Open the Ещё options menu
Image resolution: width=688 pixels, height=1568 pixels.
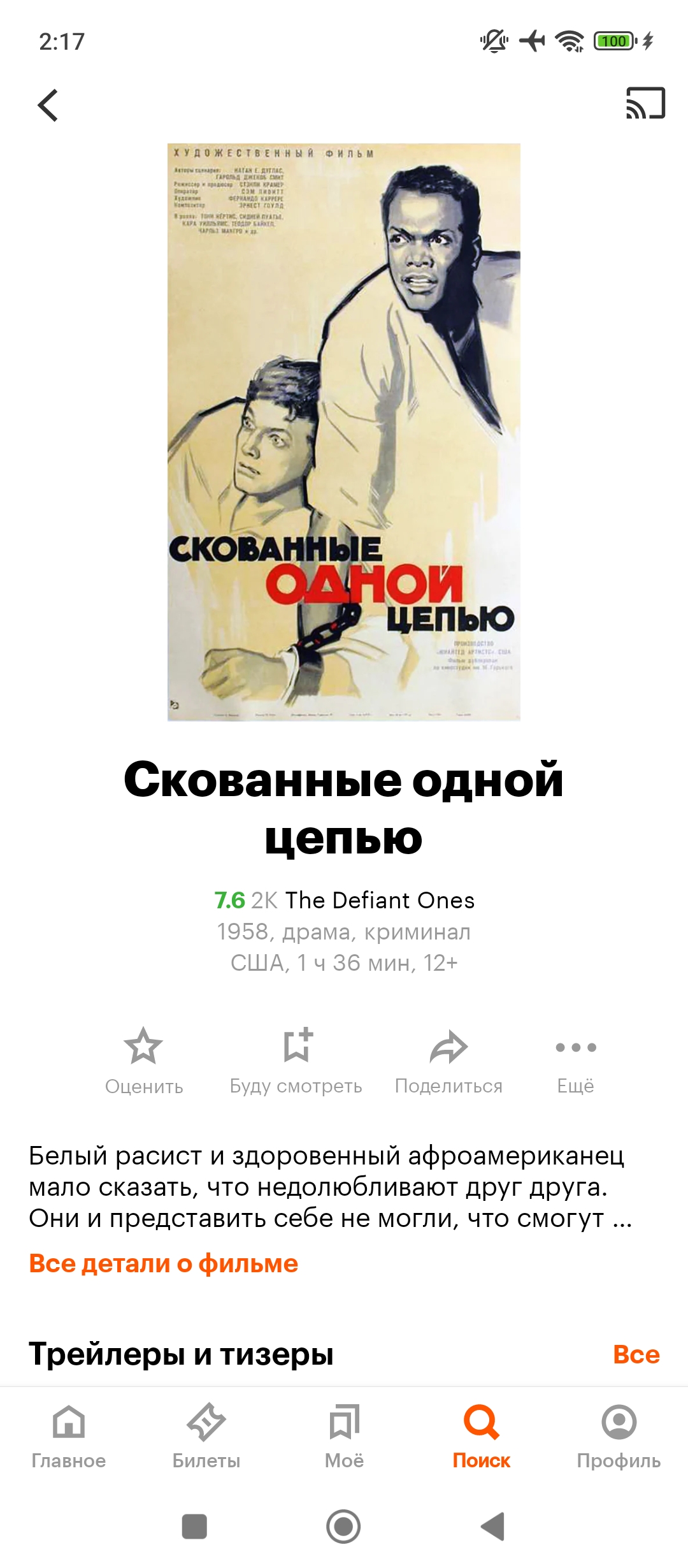click(x=576, y=1061)
